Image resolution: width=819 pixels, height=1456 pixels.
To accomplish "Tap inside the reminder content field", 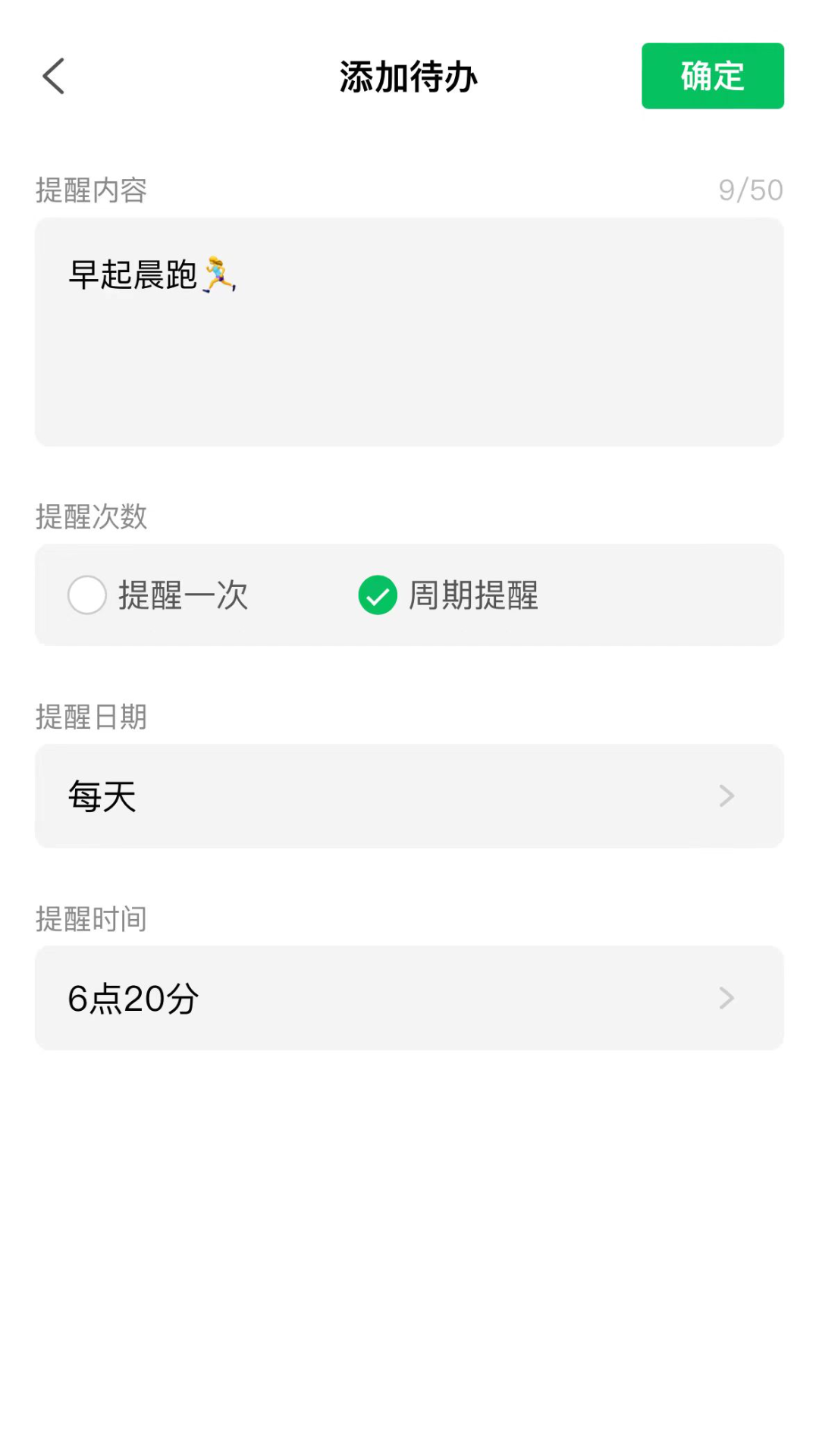I will (409, 331).
